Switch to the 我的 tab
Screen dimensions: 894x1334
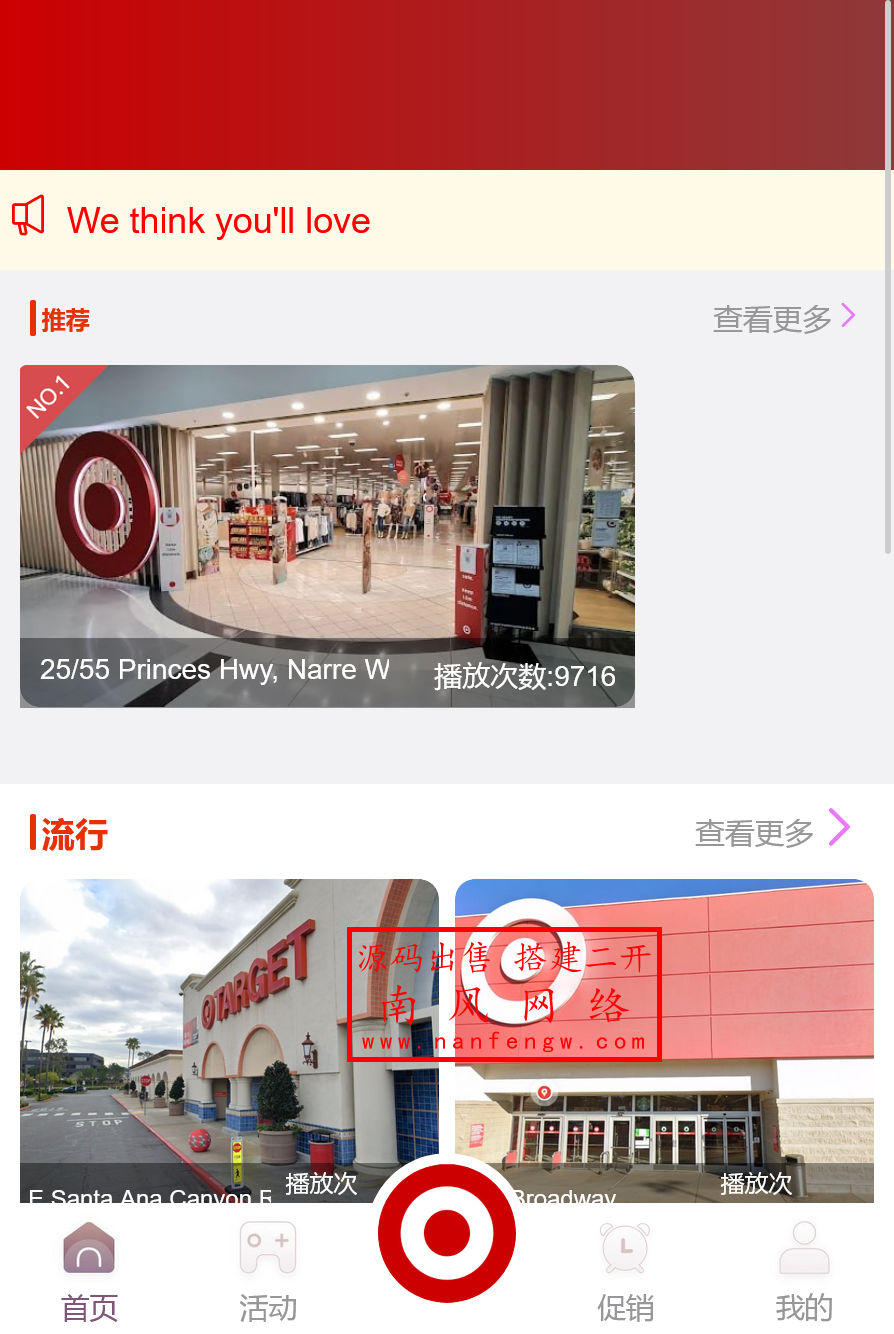click(x=804, y=1270)
